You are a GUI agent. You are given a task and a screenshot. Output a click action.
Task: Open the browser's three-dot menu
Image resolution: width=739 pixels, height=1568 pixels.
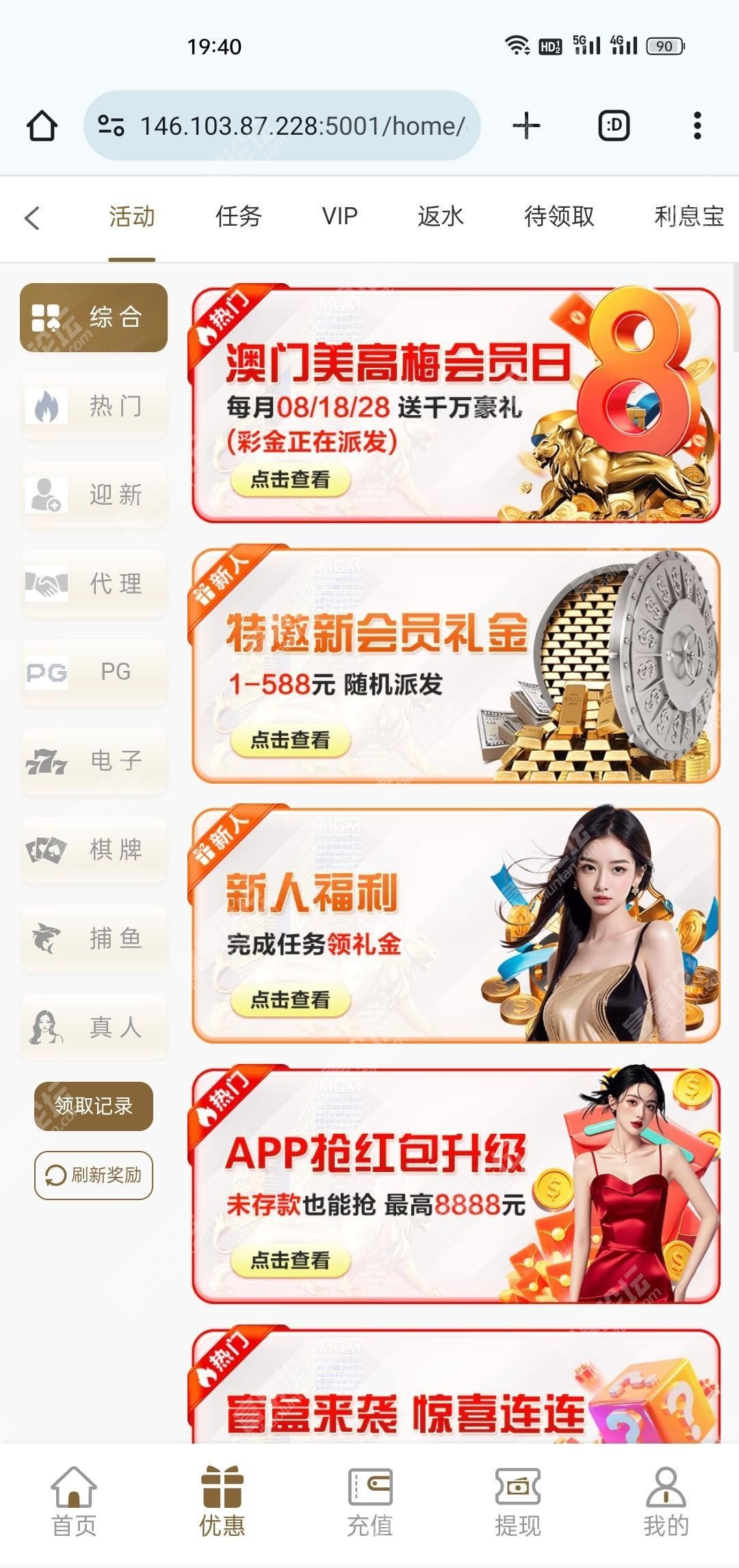(697, 126)
